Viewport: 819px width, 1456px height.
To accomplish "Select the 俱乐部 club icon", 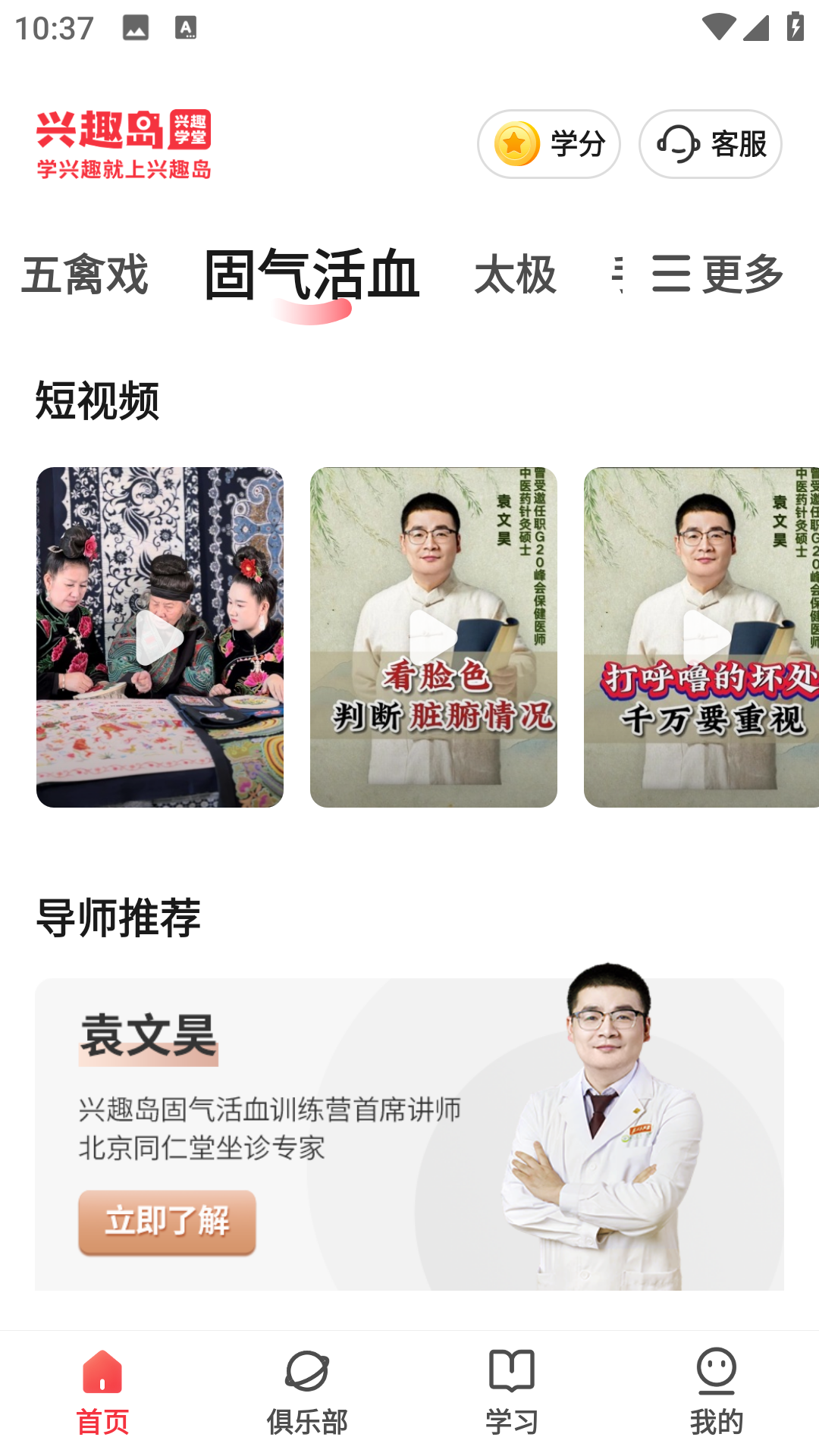I will pos(306,1371).
